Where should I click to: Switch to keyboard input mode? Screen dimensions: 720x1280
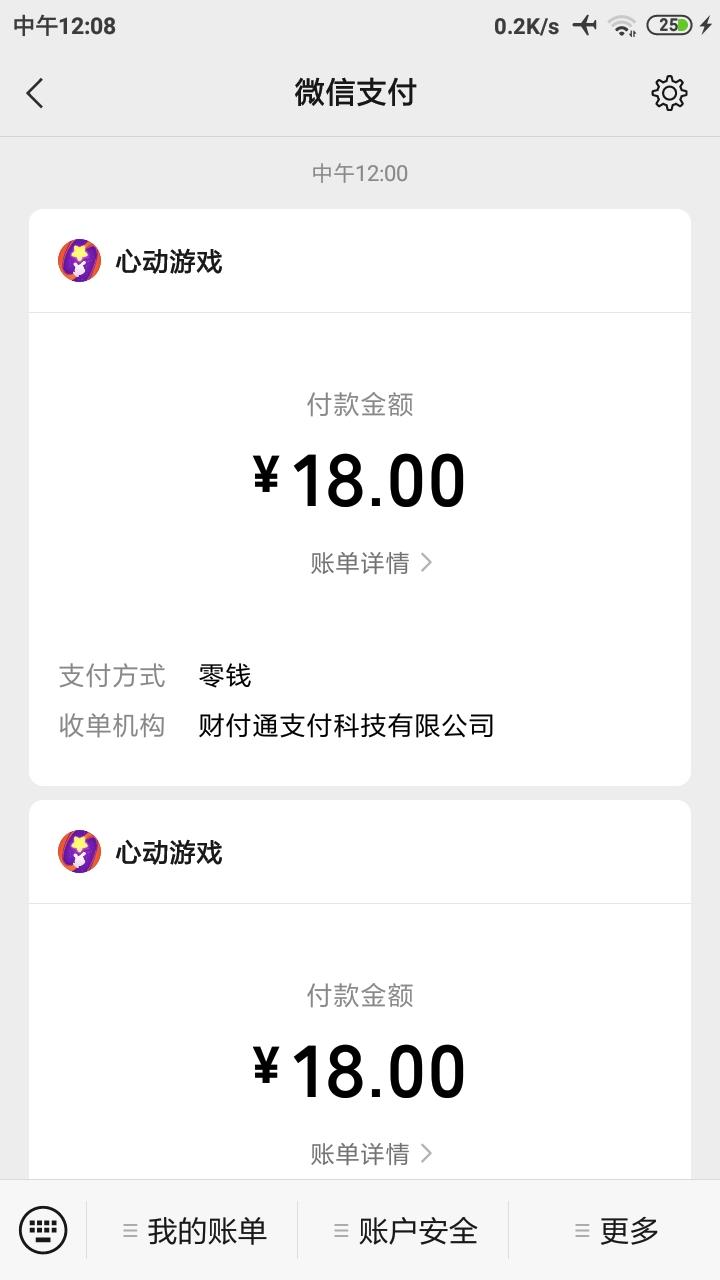click(43, 1230)
